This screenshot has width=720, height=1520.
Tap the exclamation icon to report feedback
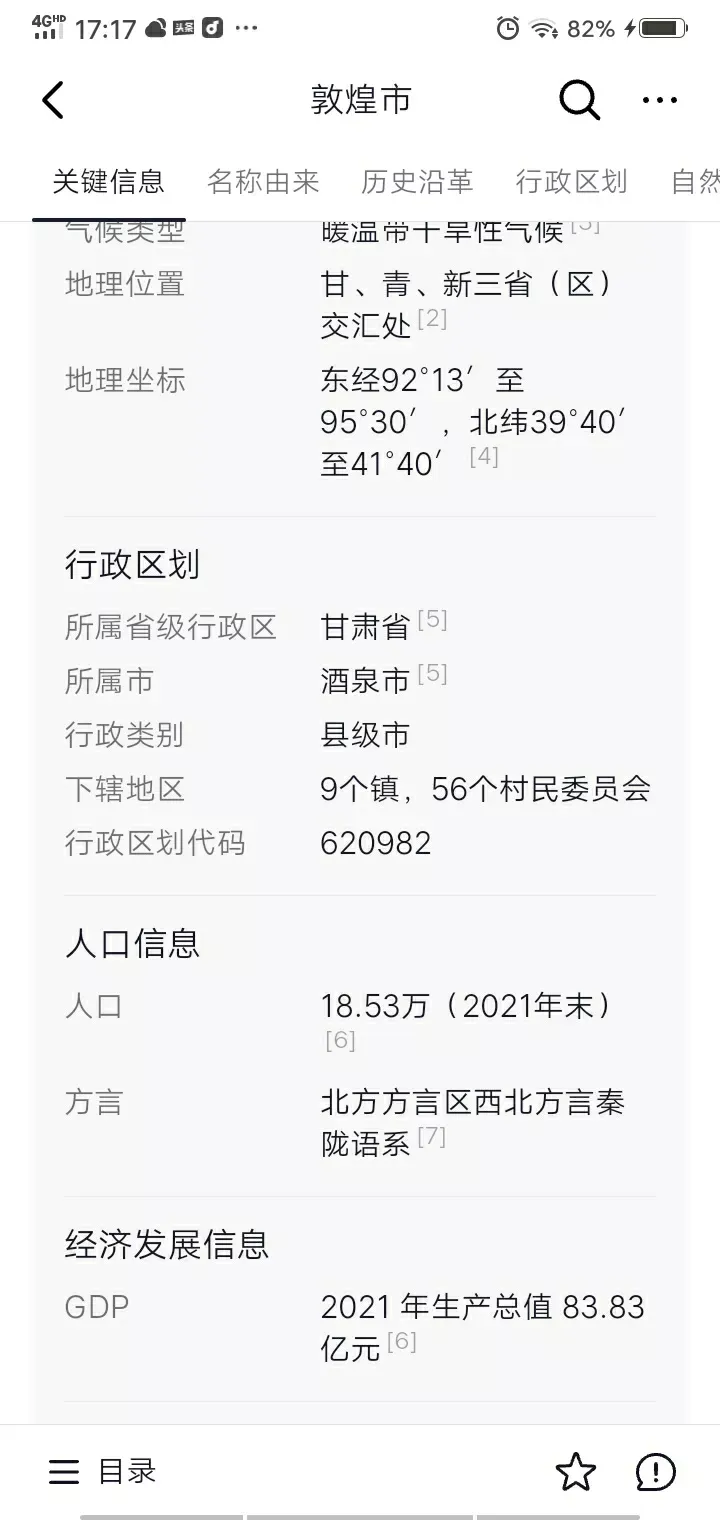coord(655,1471)
